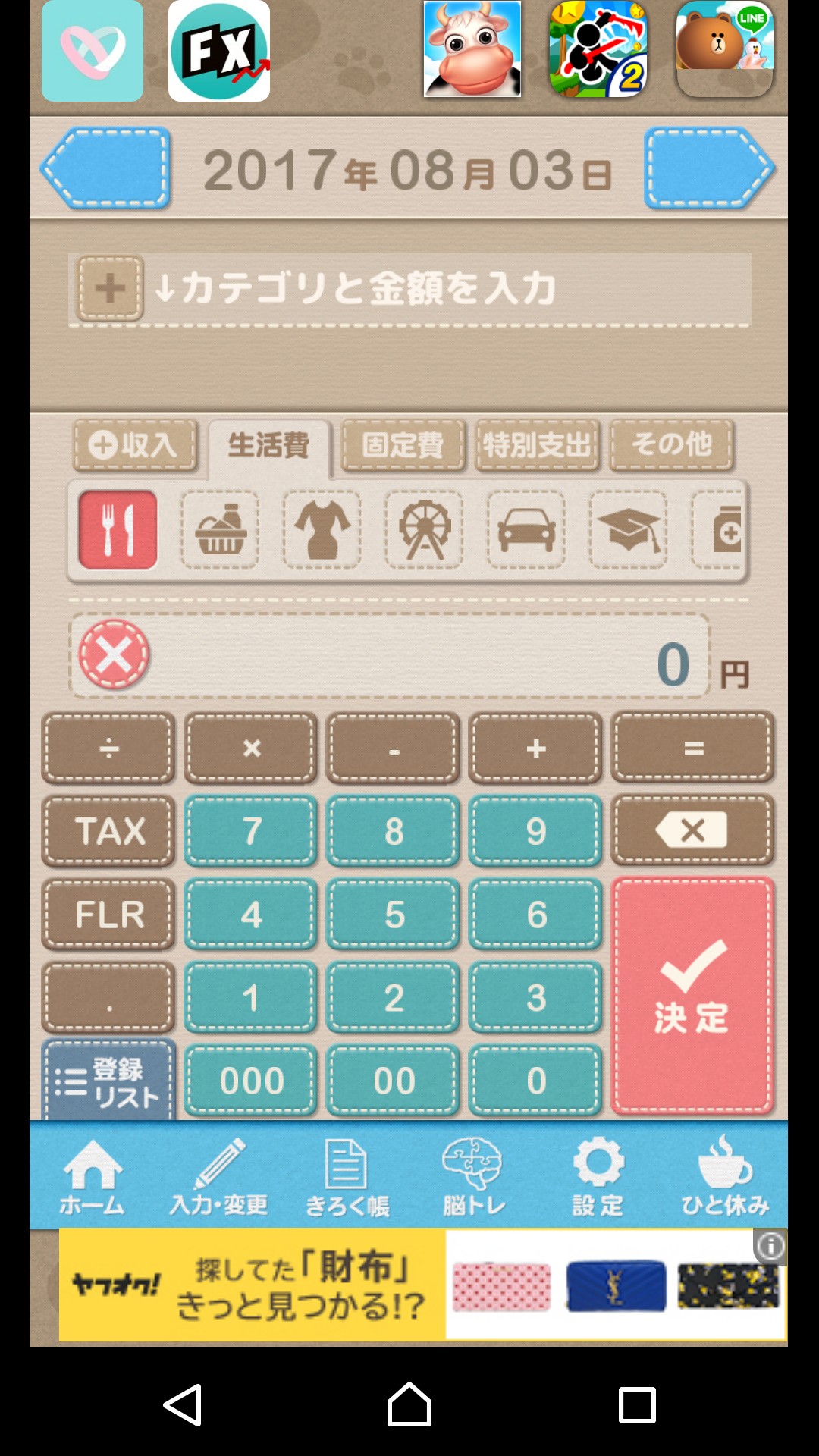Tap the backspace delete key
Viewport: 819px width, 1456px height.
[x=692, y=831]
